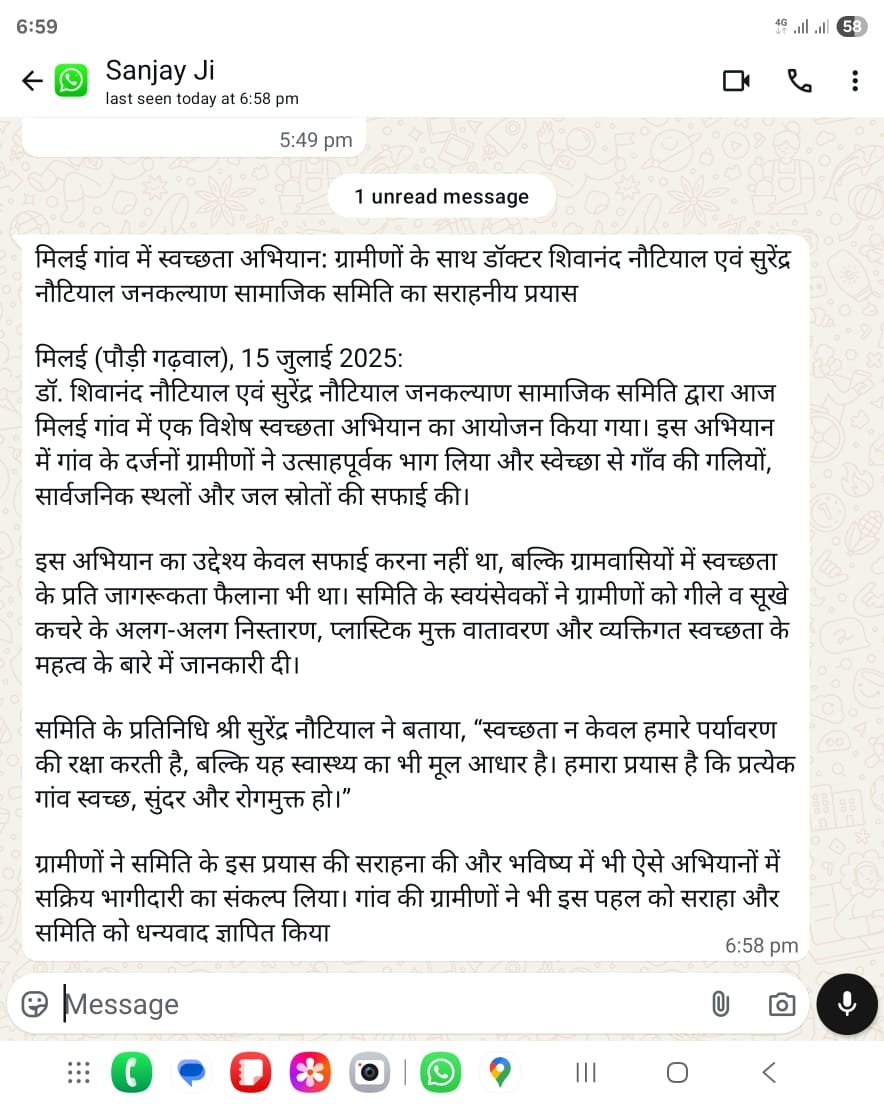The width and height of the screenshot is (884, 1104).
Task: Open Sanjay Ji contact info
Action: pos(200,81)
